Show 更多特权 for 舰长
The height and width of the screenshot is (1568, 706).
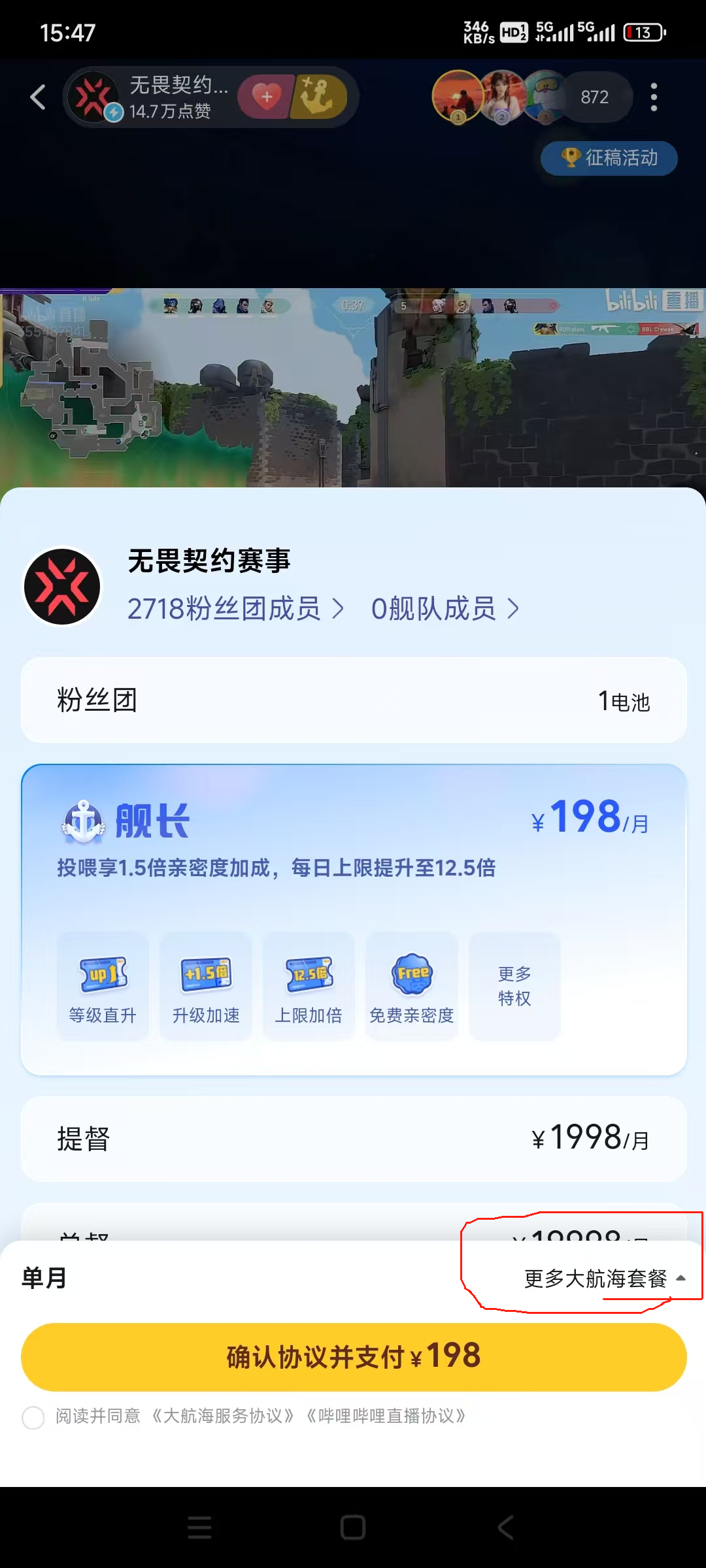(x=514, y=987)
